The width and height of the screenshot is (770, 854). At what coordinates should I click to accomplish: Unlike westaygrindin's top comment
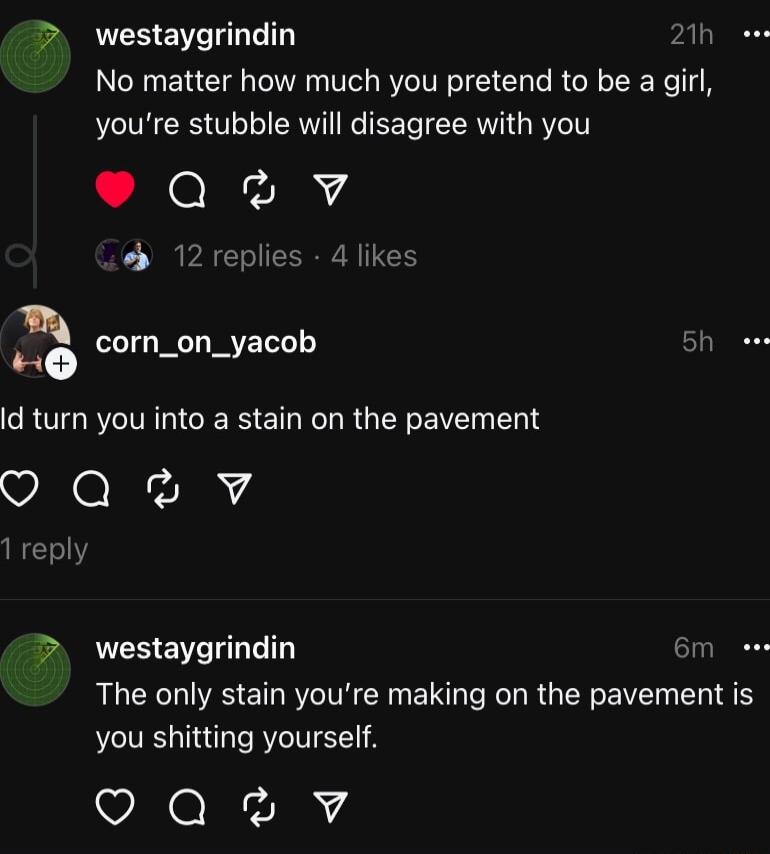[116, 189]
